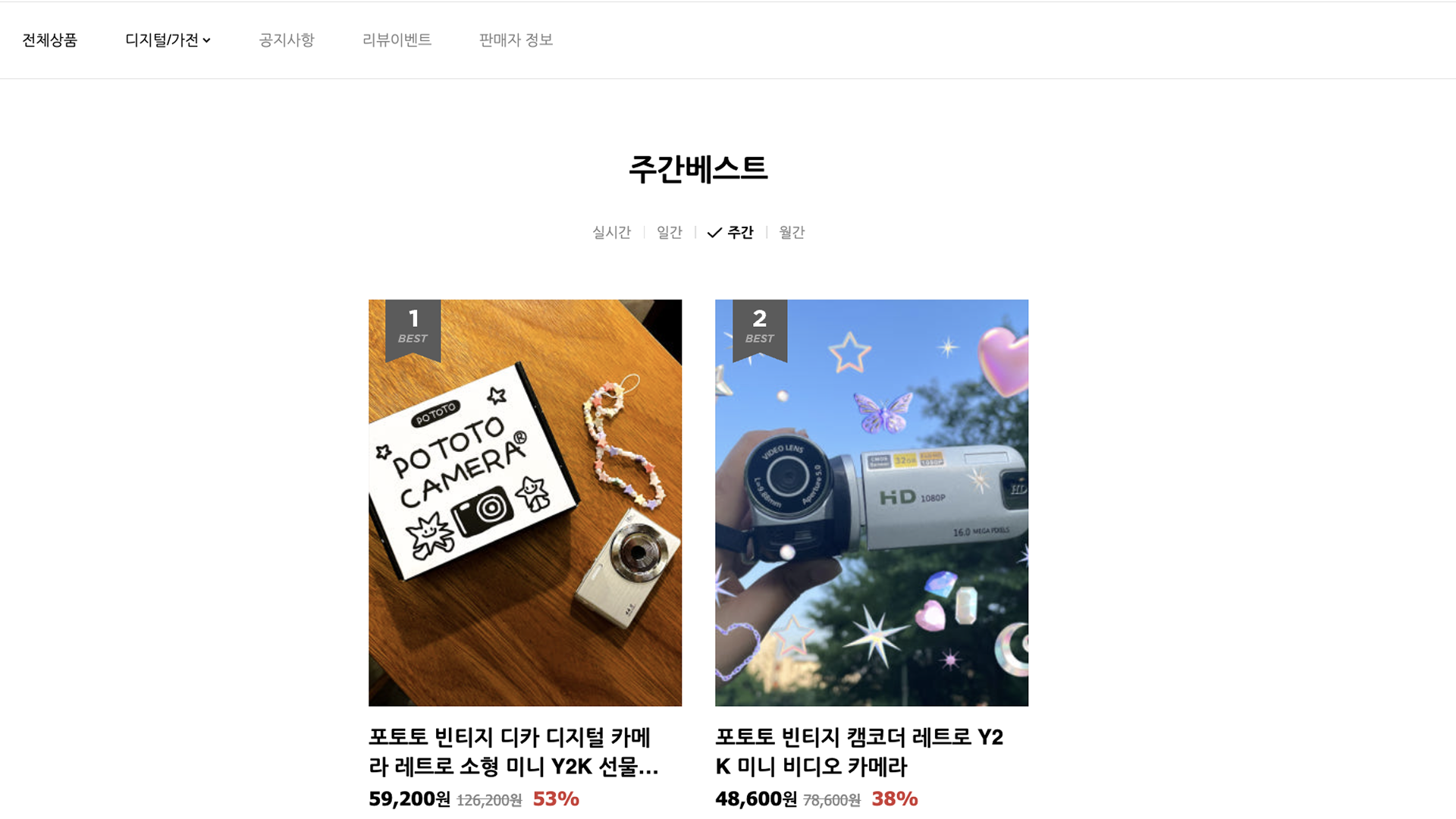Open the 리뷰이벤트 page
The width and height of the screenshot is (1456, 819).
click(397, 40)
